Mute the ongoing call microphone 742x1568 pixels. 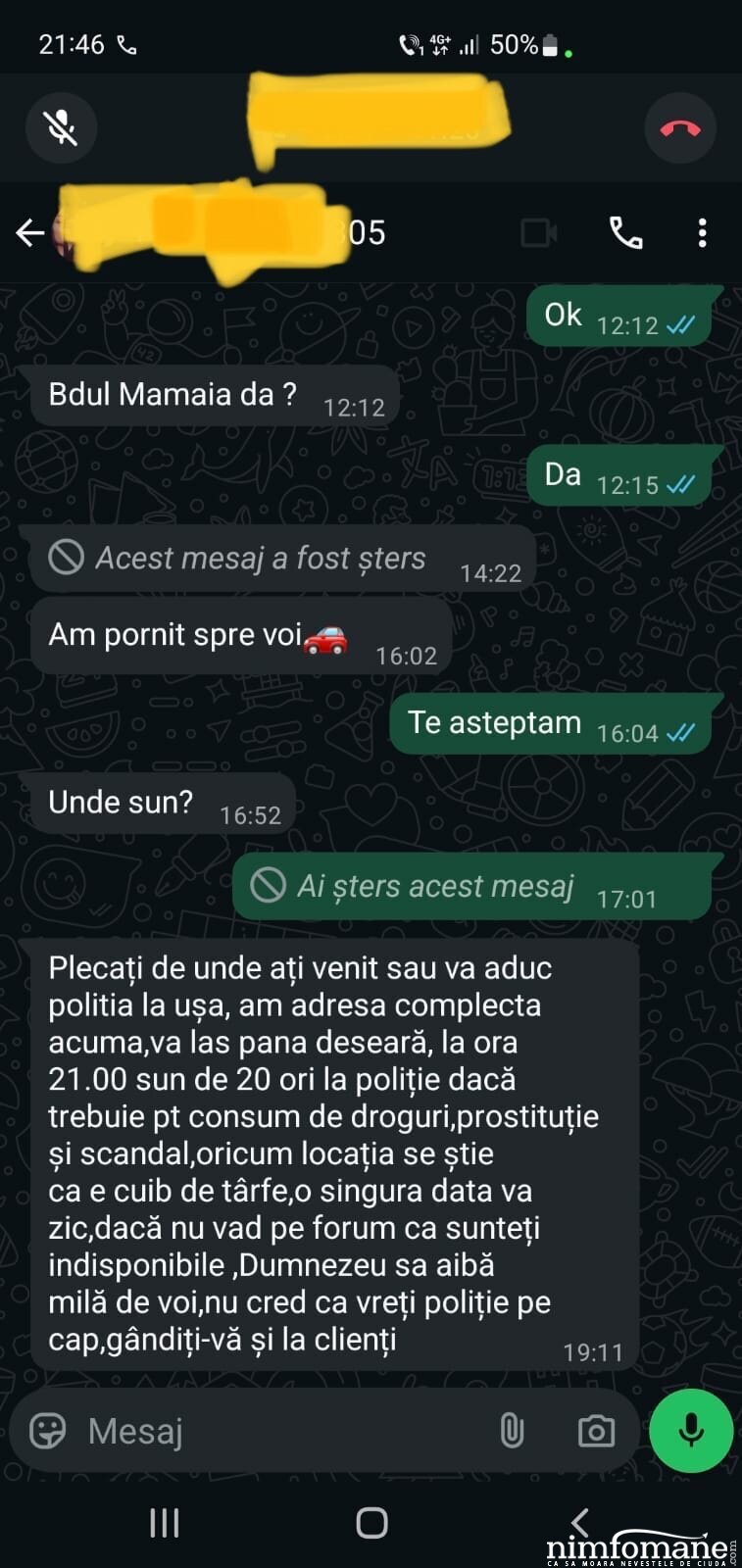point(61,127)
